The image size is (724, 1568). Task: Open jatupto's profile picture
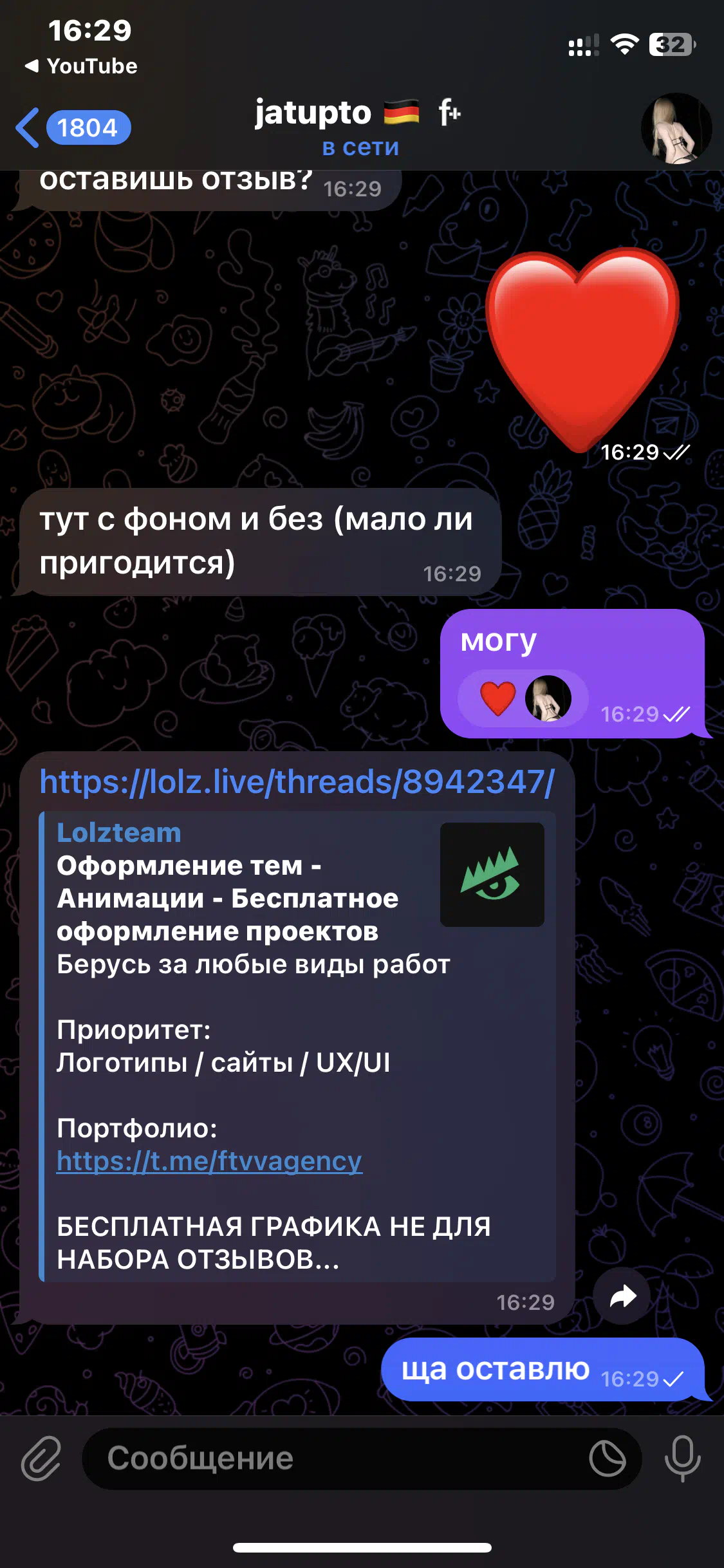(676, 128)
